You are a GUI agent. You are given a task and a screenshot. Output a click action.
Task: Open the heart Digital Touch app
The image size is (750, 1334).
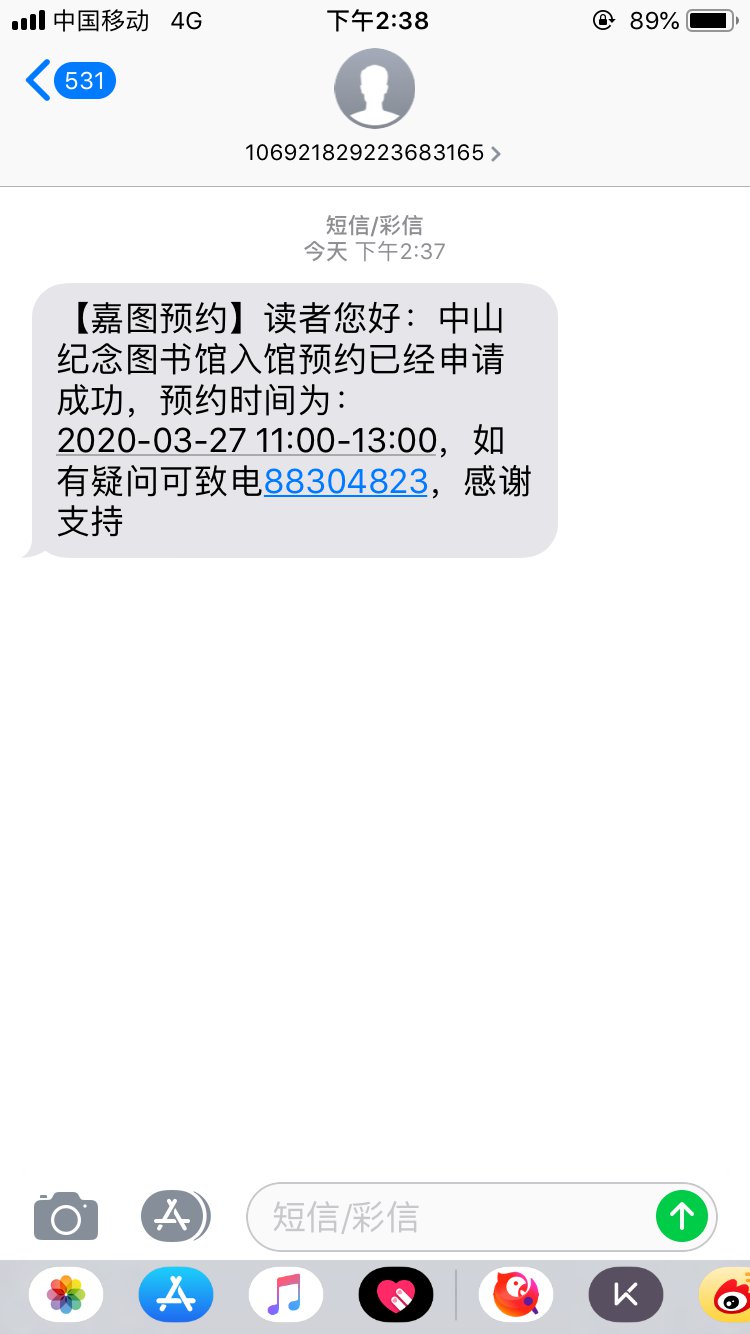tap(395, 1296)
